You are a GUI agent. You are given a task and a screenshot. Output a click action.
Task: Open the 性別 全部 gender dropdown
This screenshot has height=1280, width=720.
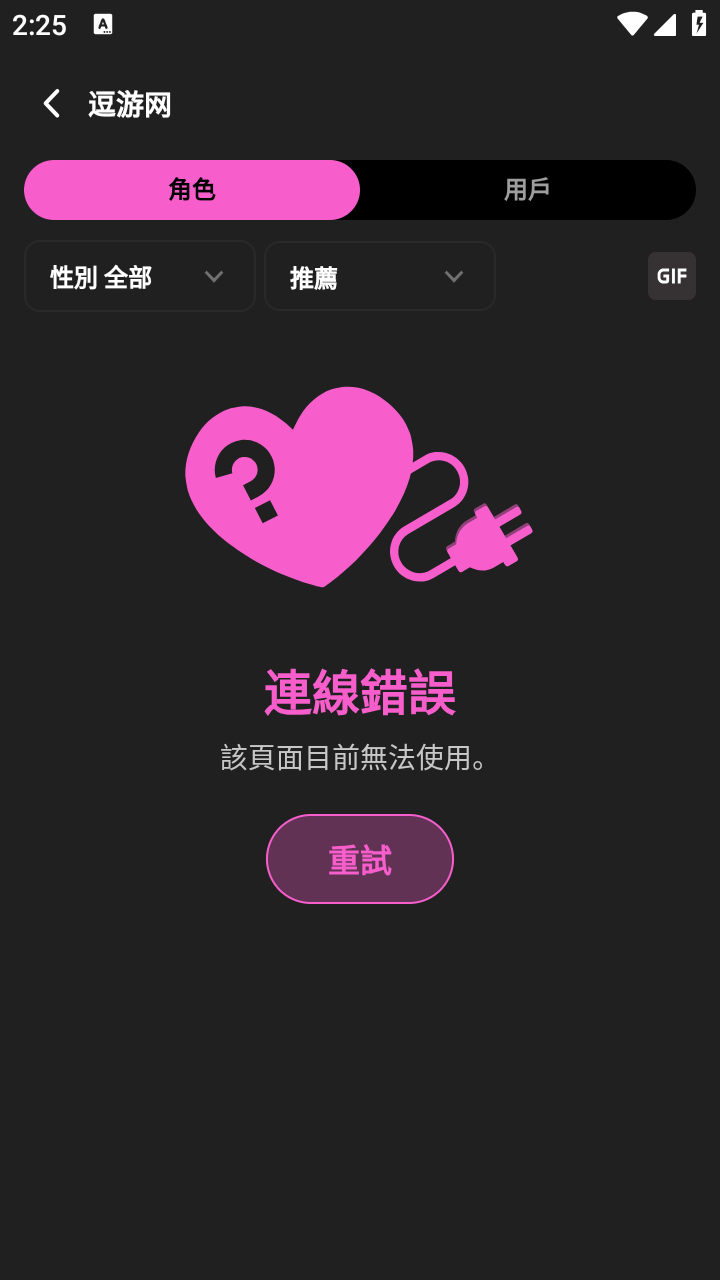click(x=139, y=276)
